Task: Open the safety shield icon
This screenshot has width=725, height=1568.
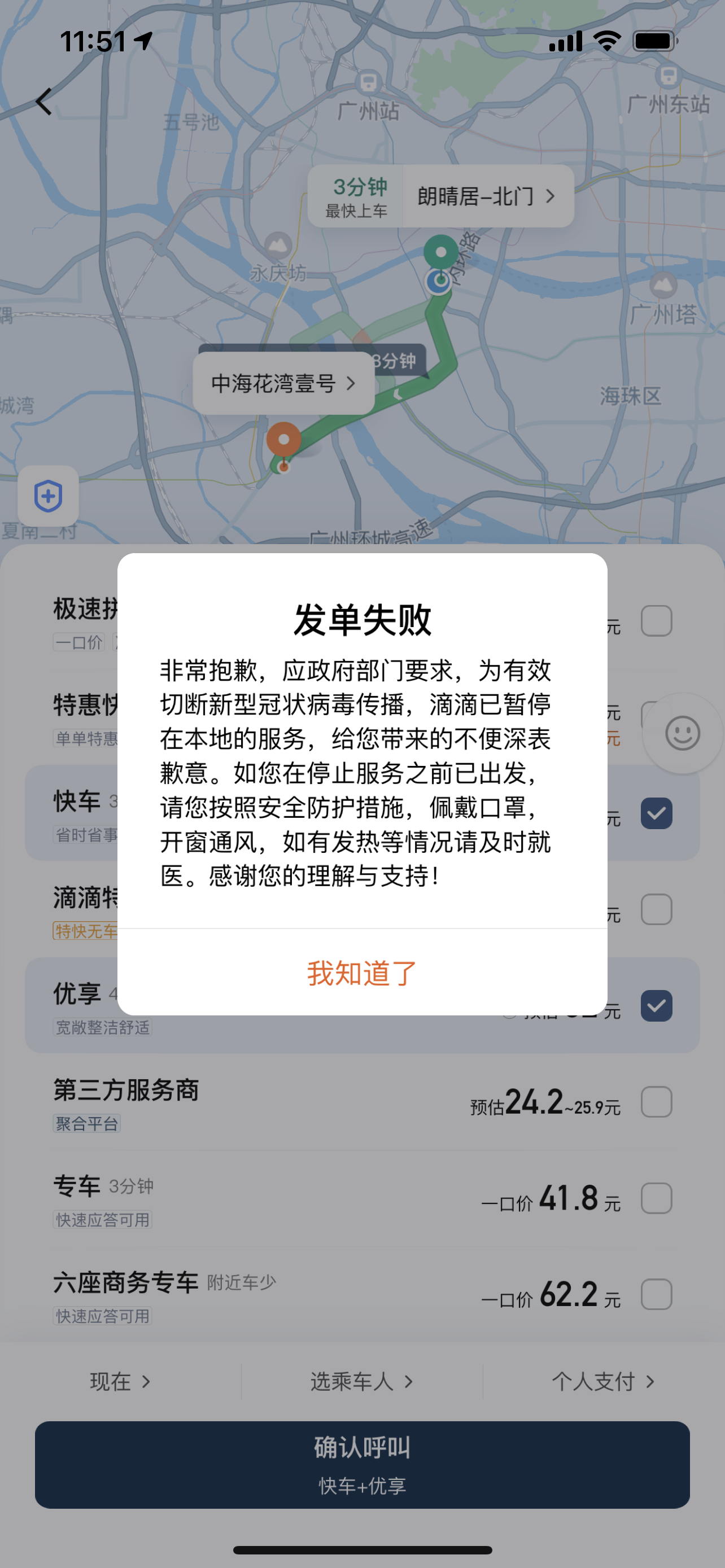Action: [47, 497]
